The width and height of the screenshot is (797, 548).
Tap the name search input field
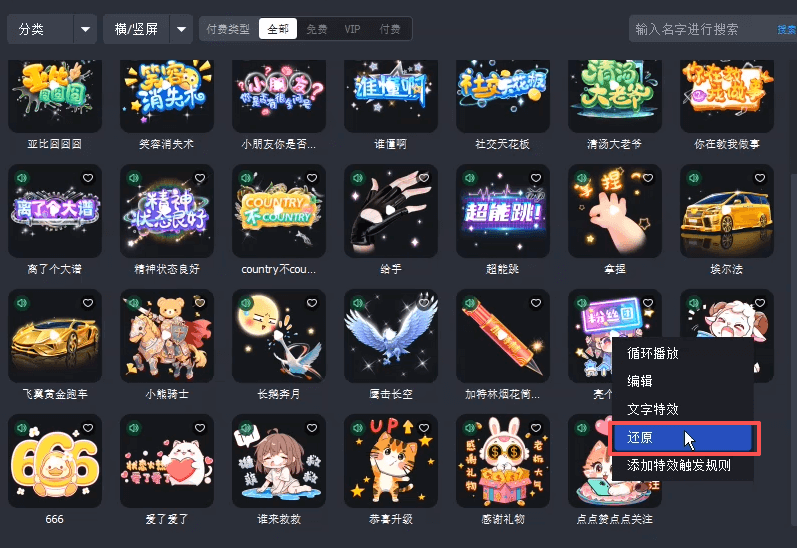coord(700,29)
